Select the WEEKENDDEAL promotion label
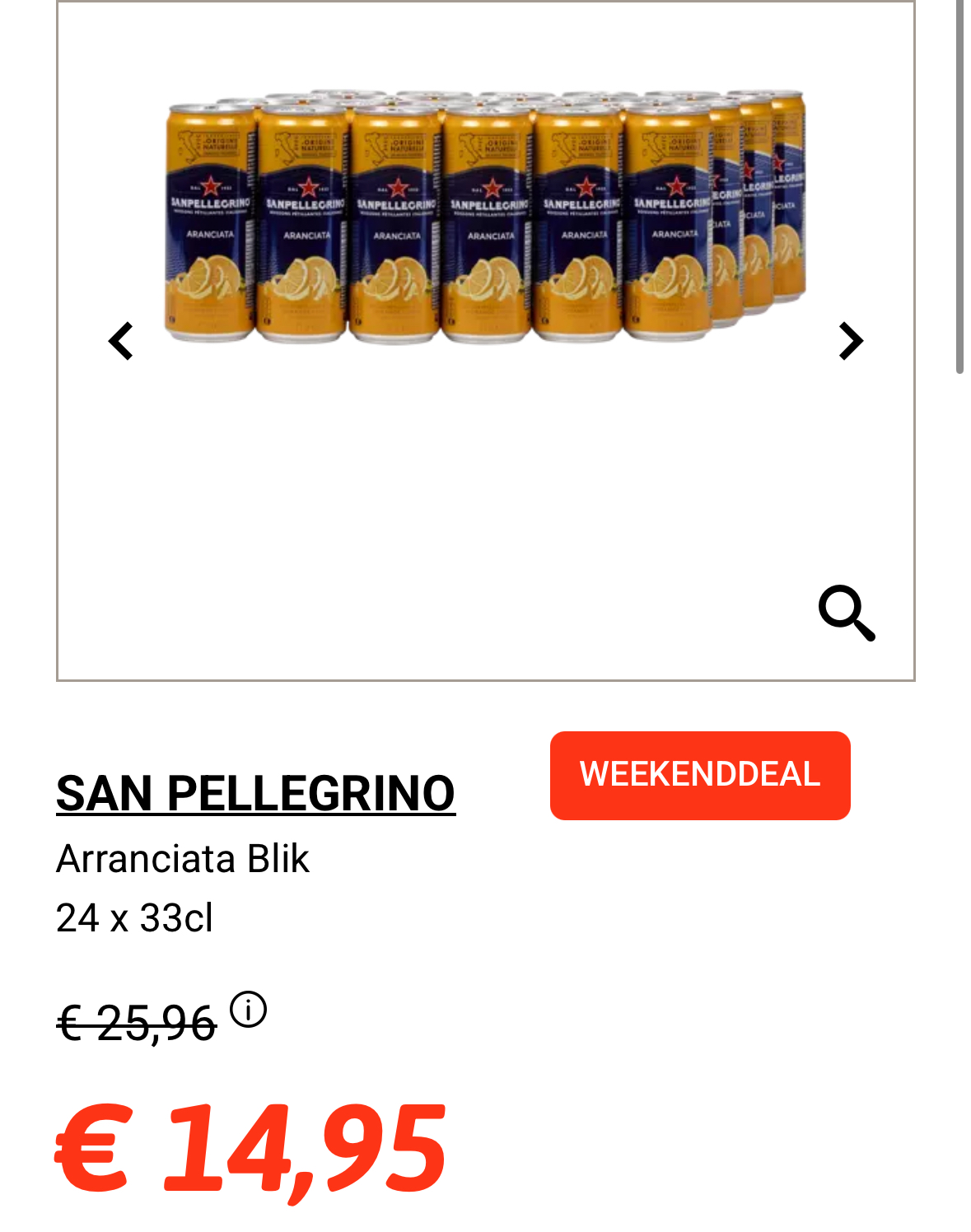This screenshot has width=971, height=1232. pyautogui.click(x=699, y=774)
